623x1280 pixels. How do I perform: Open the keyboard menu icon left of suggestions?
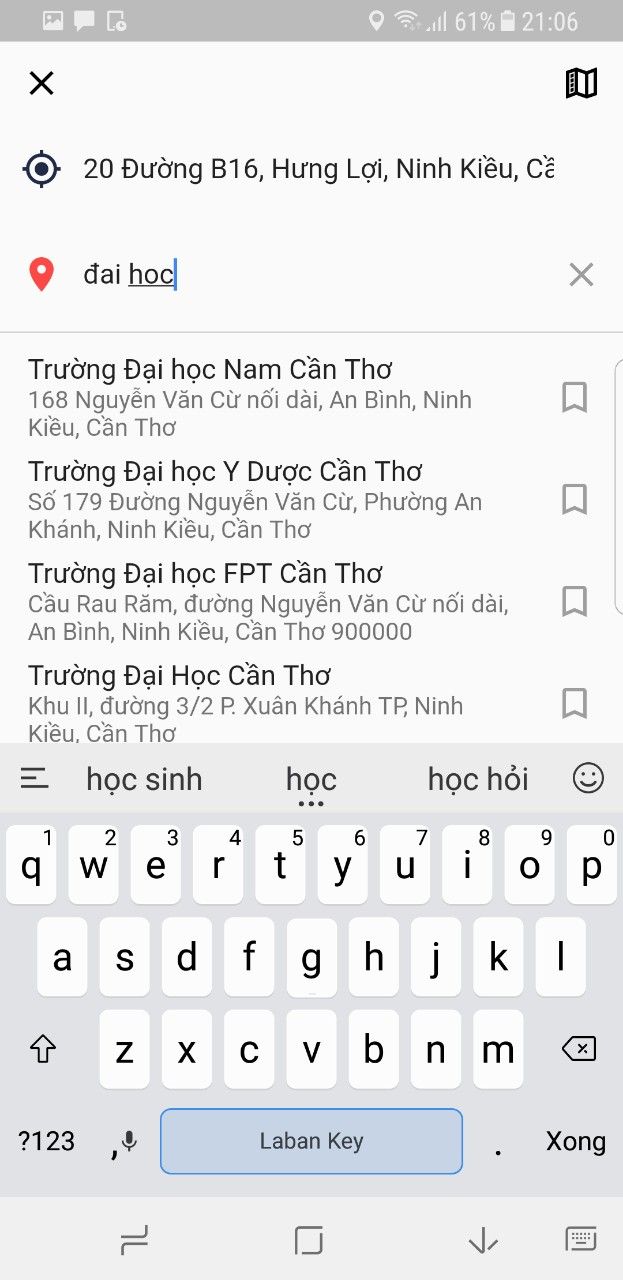tap(34, 778)
